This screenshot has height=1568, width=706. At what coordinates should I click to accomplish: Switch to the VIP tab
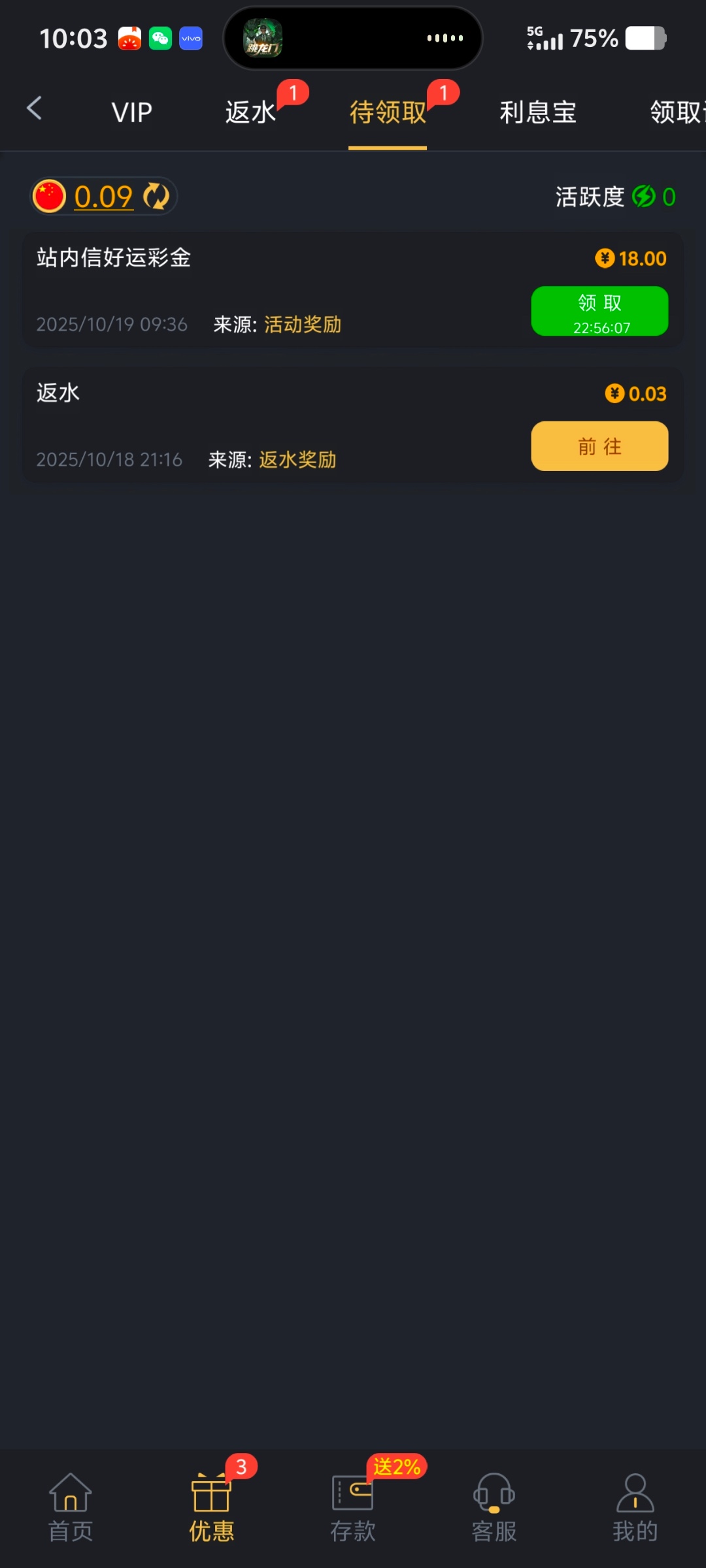pyautogui.click(x=131, y=112)
